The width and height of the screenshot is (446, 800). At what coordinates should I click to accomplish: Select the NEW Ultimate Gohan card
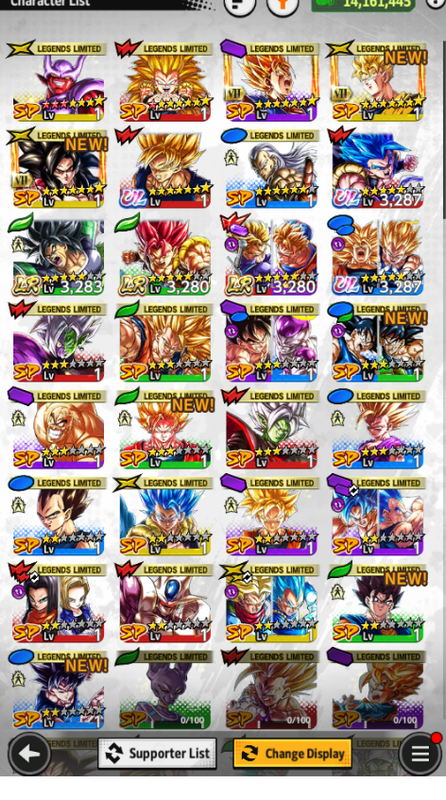[x=378, y=603]
